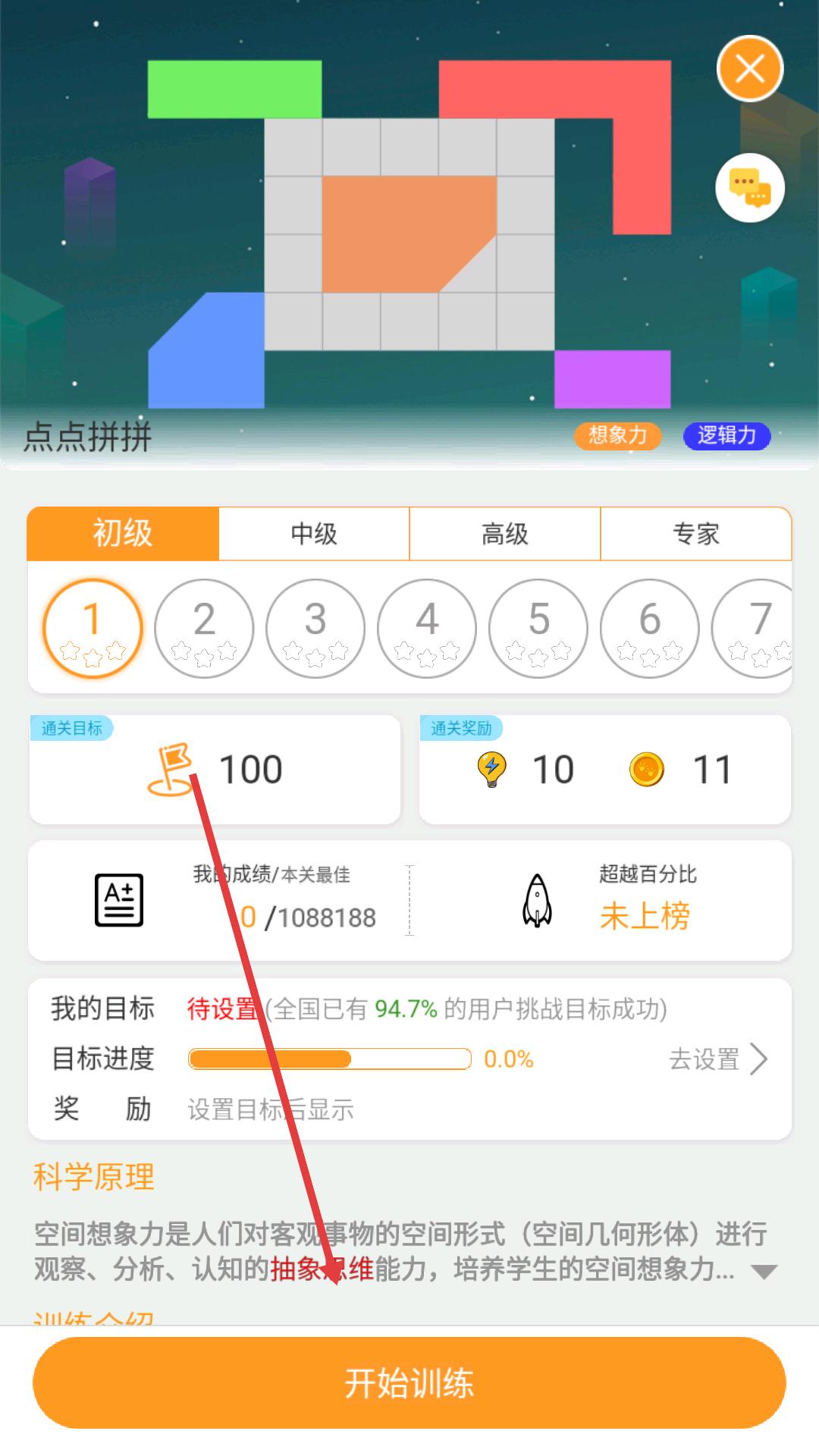Viewport: 819px width, 1456px height.
Task: Choose level 3
Action: pos(315,628)
